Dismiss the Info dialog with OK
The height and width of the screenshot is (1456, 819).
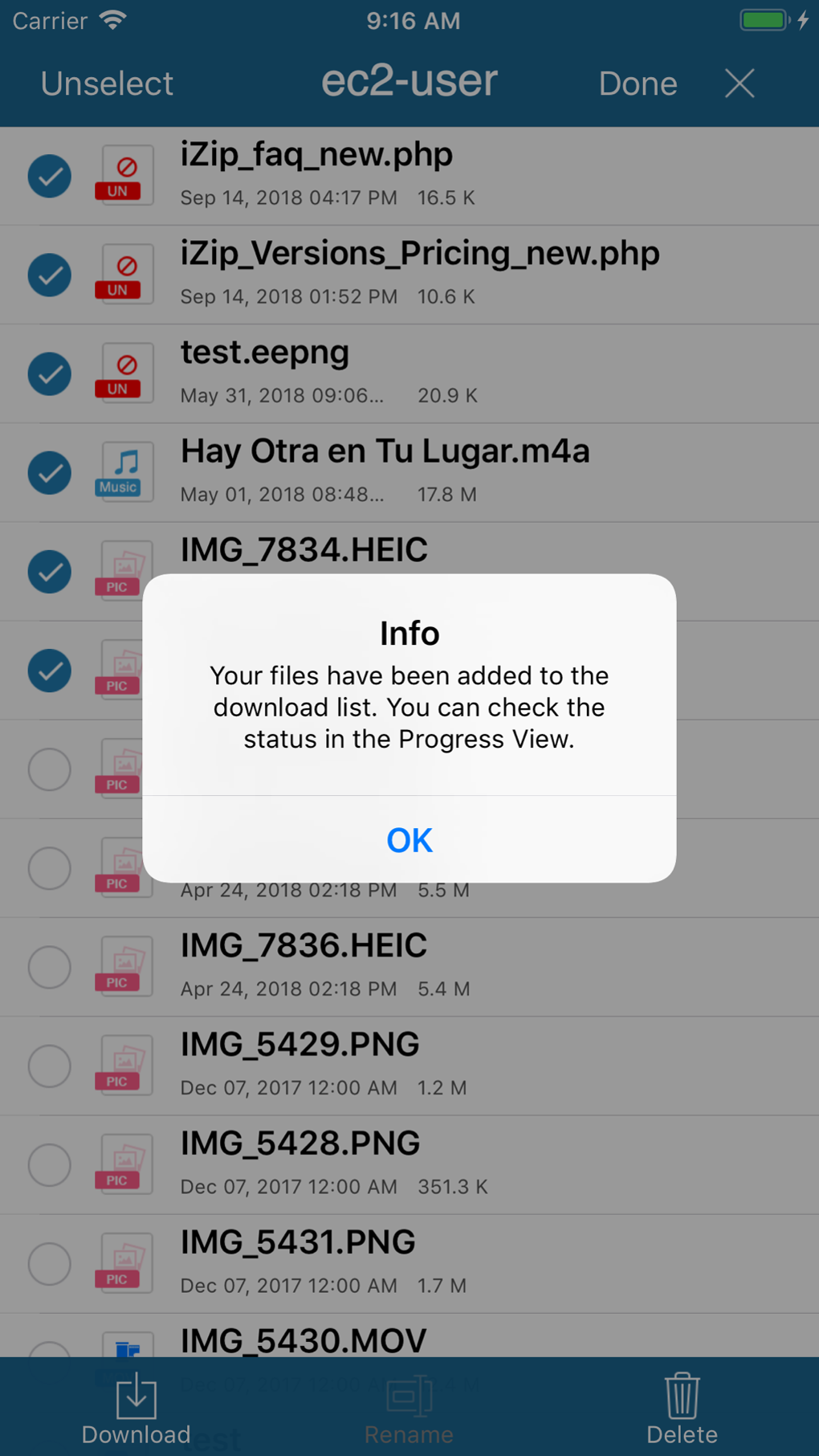(409, 839)
